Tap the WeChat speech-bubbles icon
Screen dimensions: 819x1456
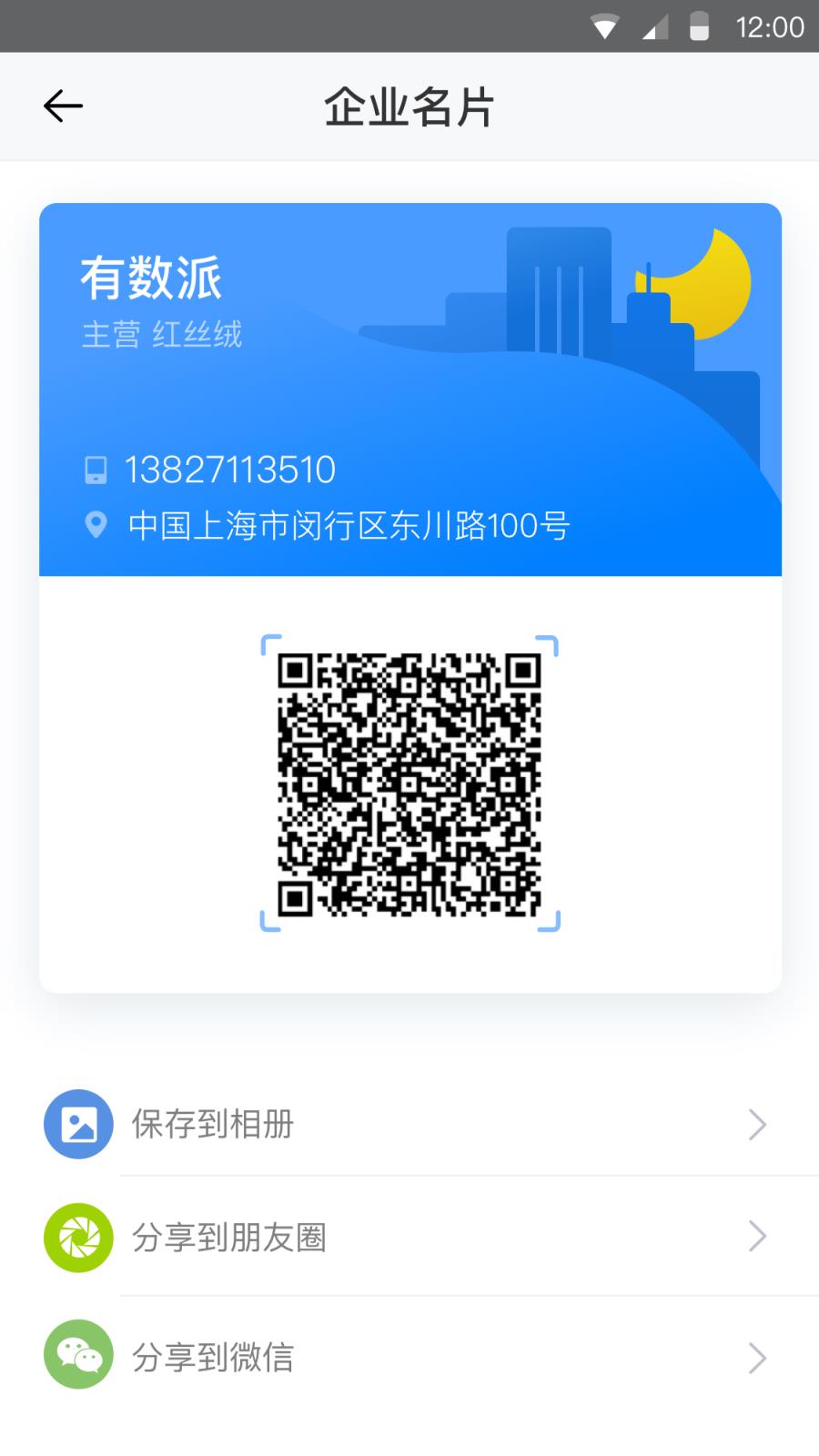click(x=77, y=1355)
